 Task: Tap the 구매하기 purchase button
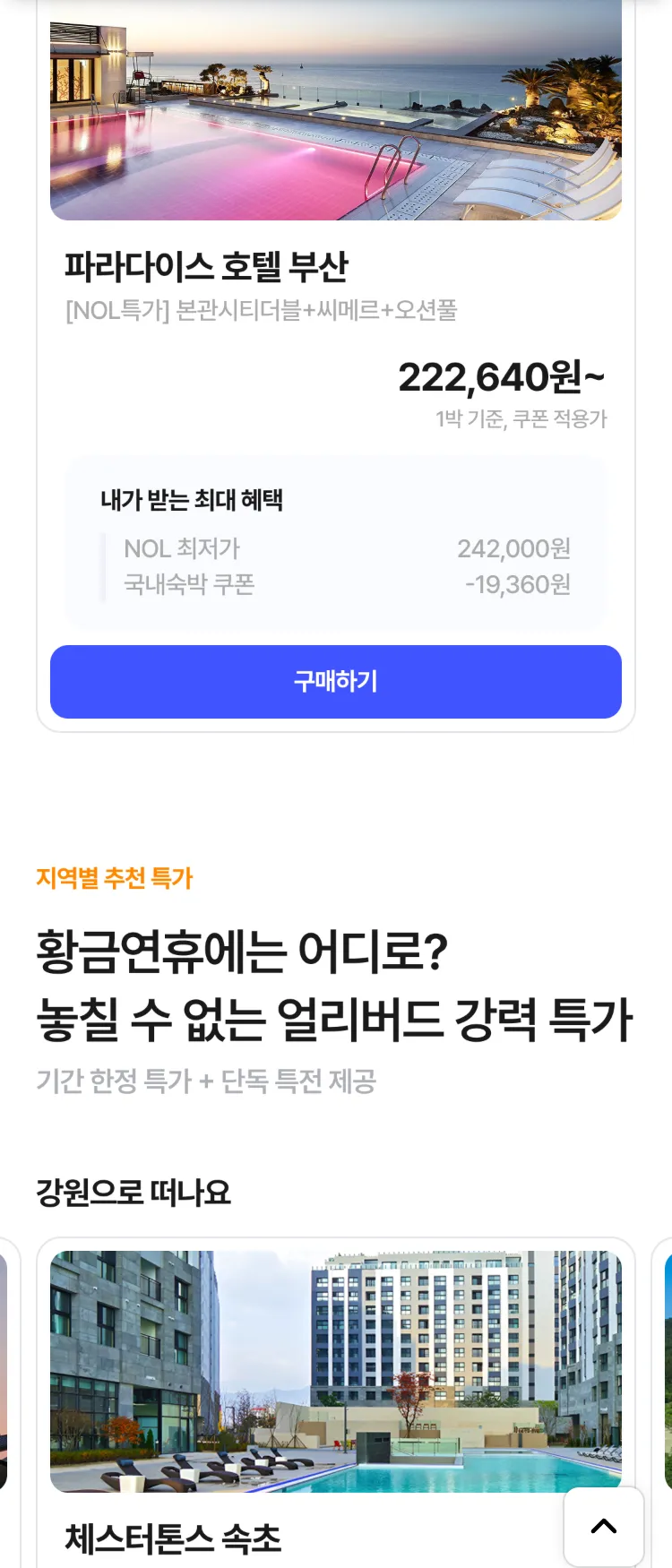tap(335, 682)
